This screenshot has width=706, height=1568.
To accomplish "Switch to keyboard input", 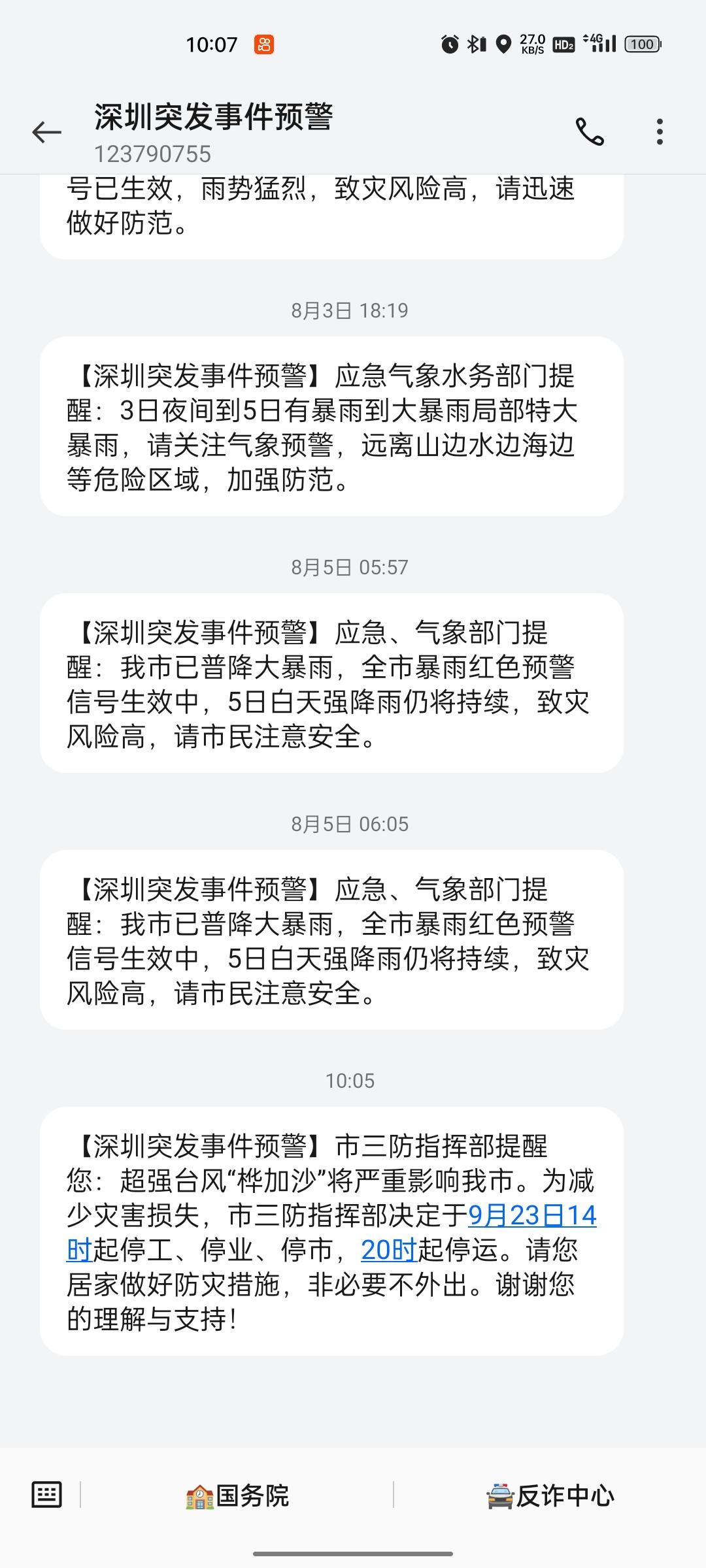I will click(46, 1494).
